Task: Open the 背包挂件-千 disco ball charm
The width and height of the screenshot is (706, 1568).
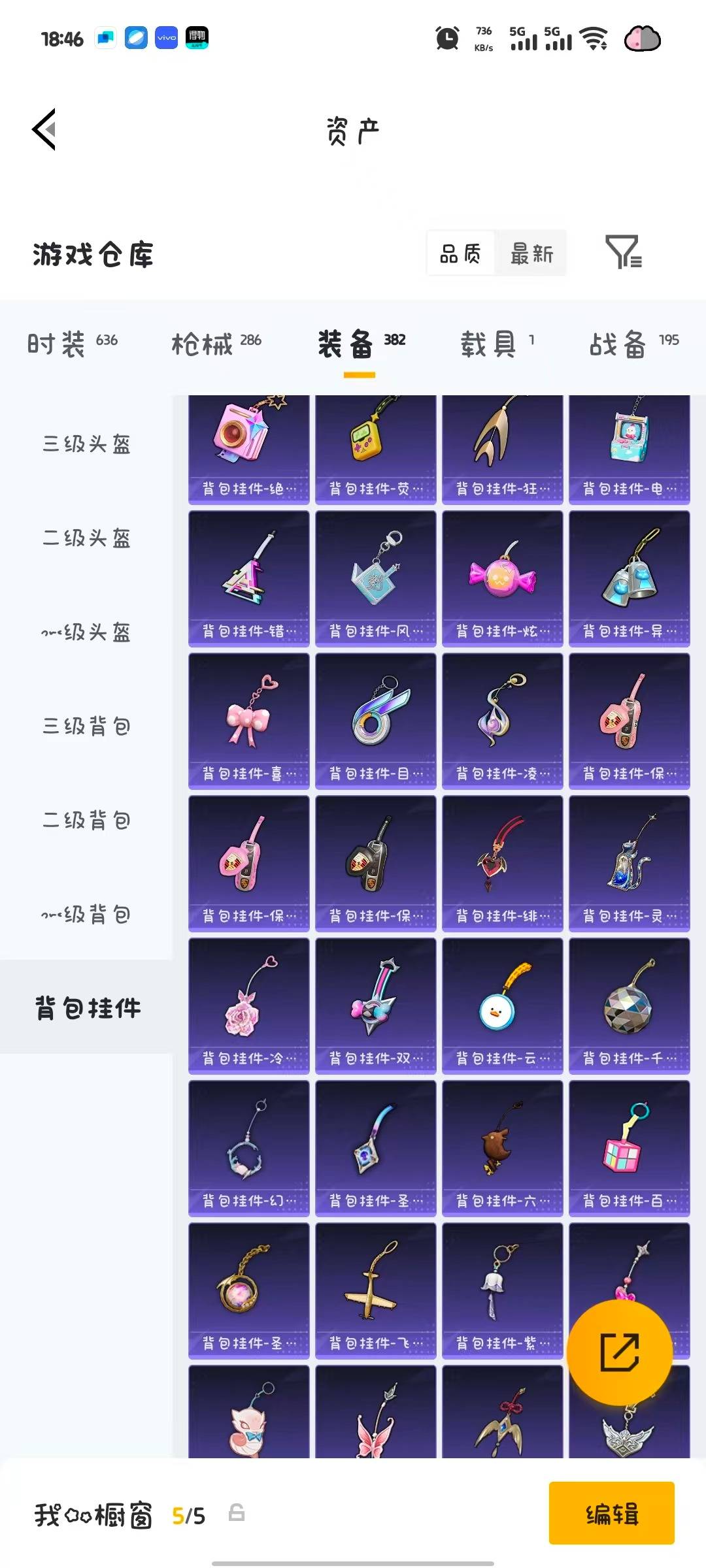Action: [x=629, y=1006]
